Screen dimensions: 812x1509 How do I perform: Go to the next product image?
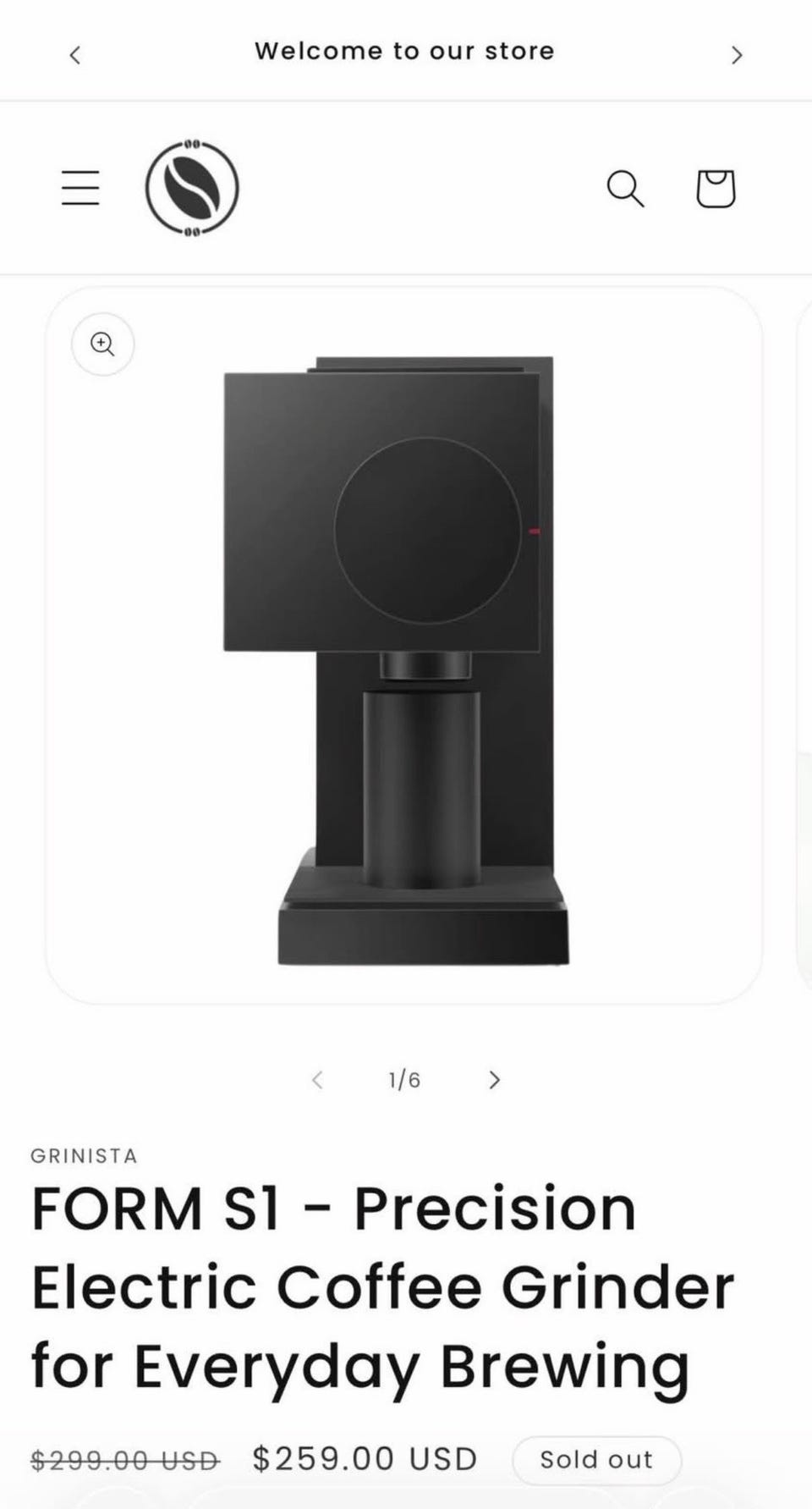coord(495,1080)
